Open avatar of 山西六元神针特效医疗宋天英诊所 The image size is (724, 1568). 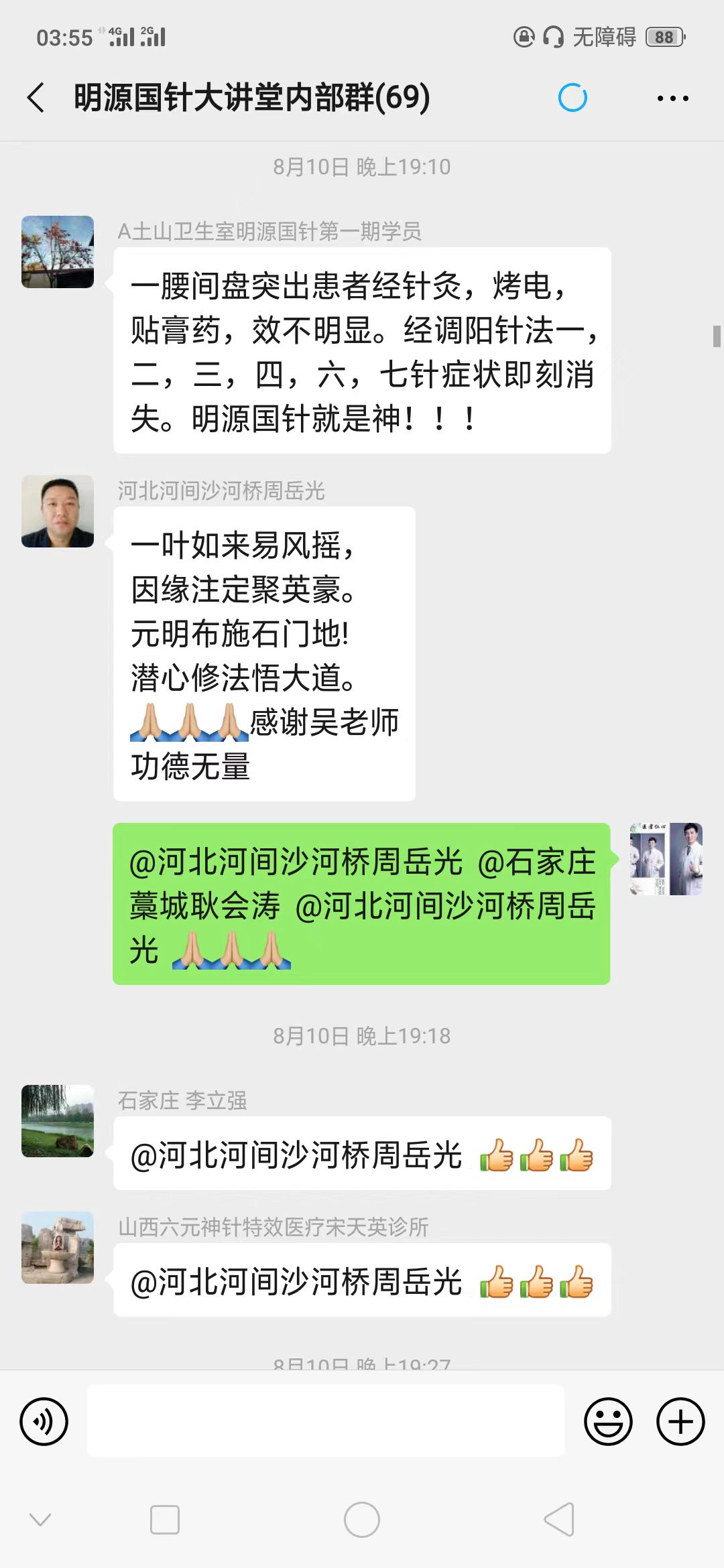click(x=58, y=1248)
